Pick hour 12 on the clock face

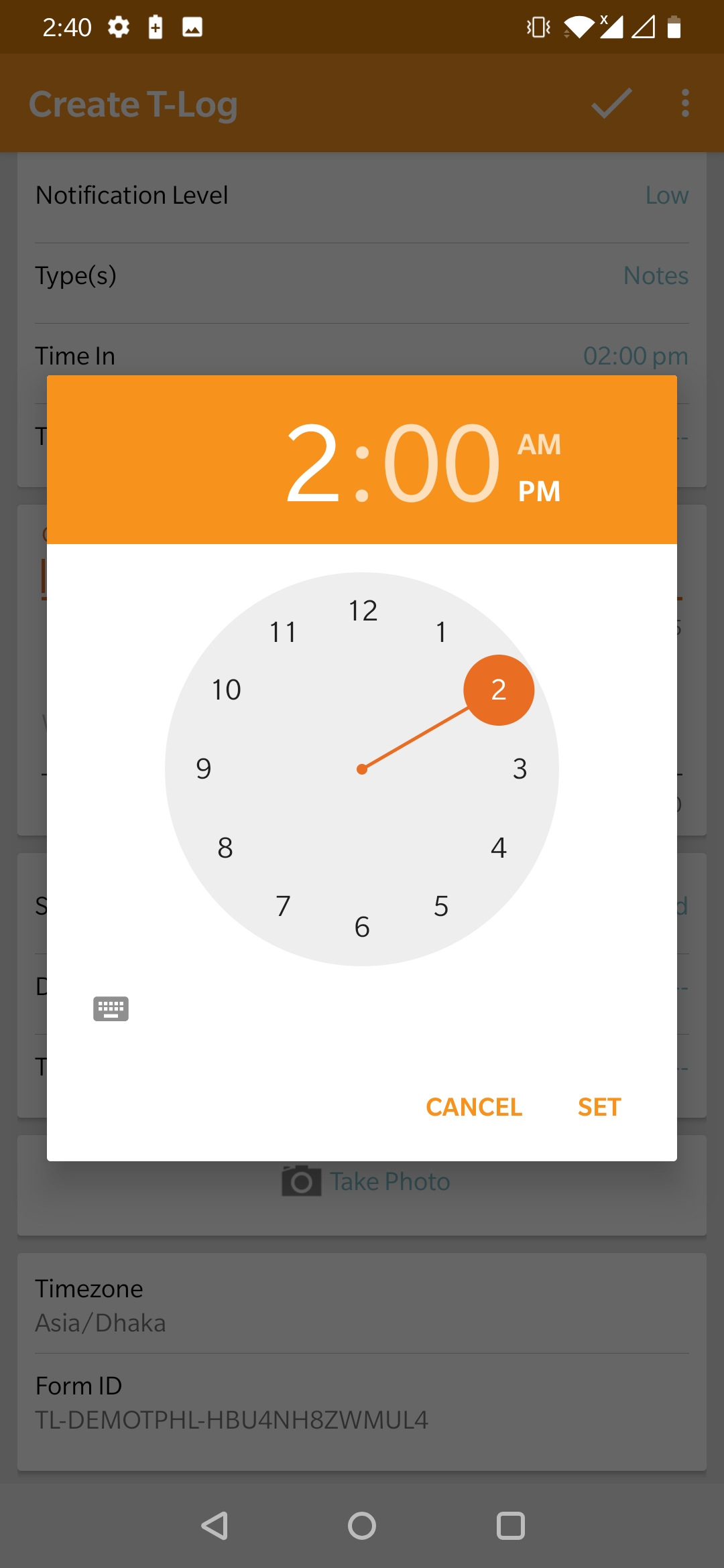[x=363, y=610]
